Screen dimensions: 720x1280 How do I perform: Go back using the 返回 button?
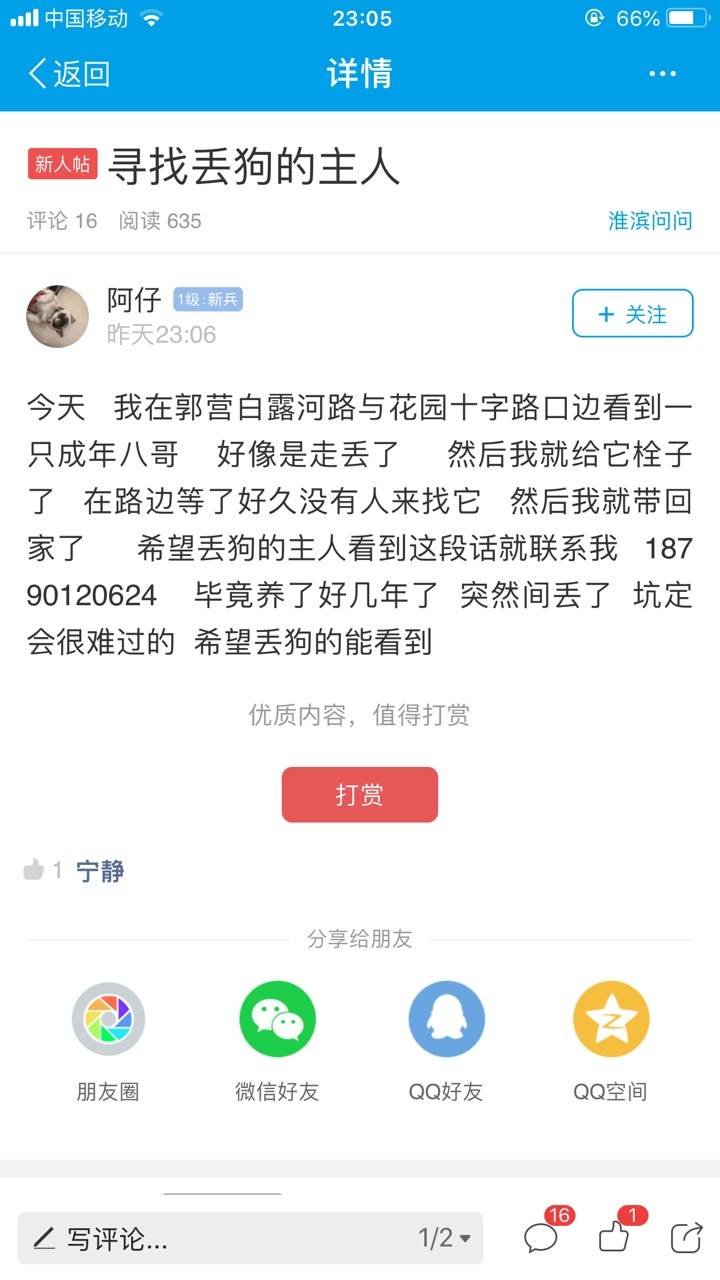click(x=68, y=74)
